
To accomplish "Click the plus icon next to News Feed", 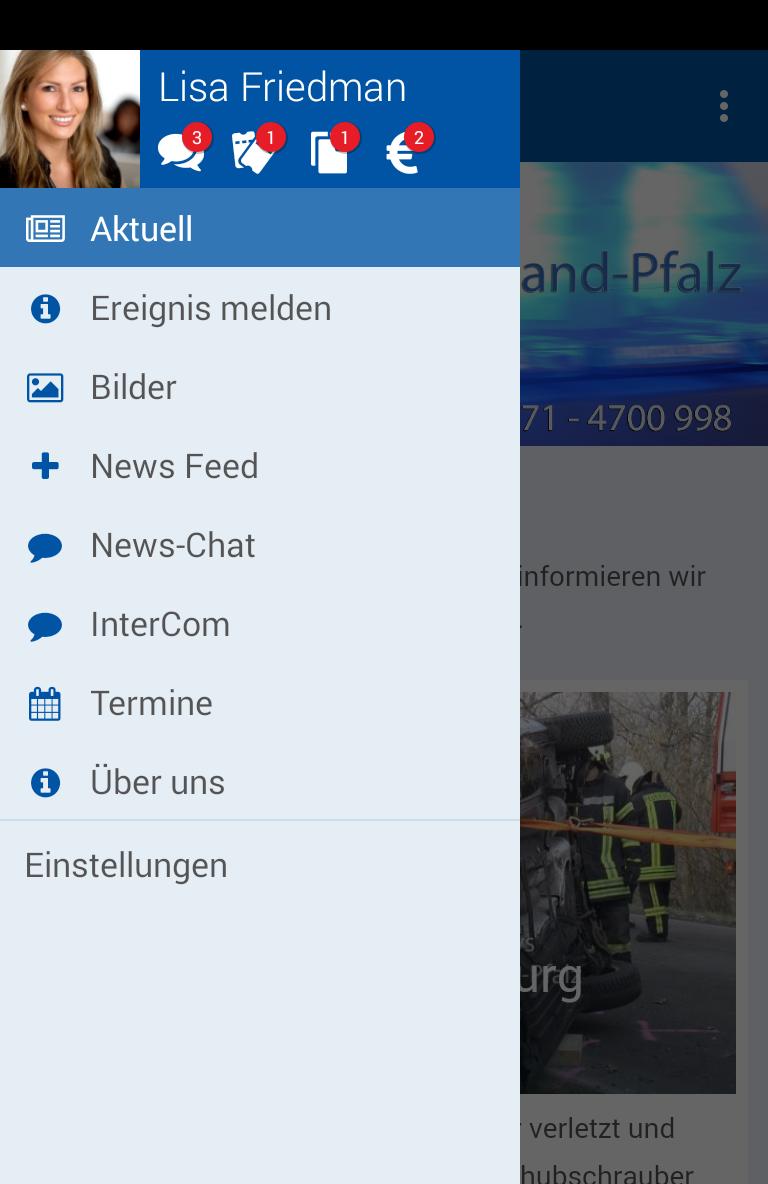I will click(x=44, y=465).
